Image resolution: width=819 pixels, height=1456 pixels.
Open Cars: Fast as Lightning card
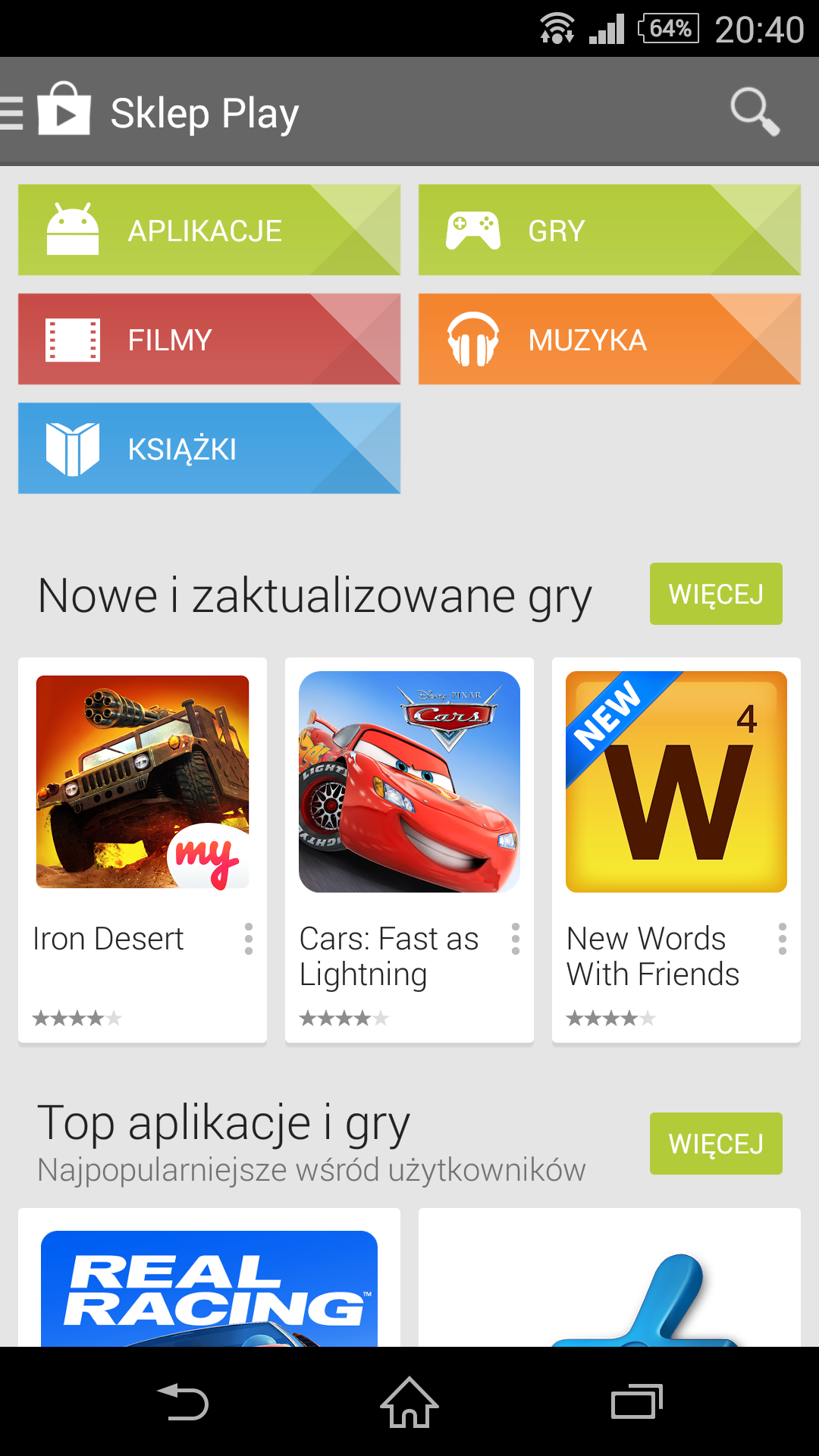pyautogui.click(x=409, y=850)
